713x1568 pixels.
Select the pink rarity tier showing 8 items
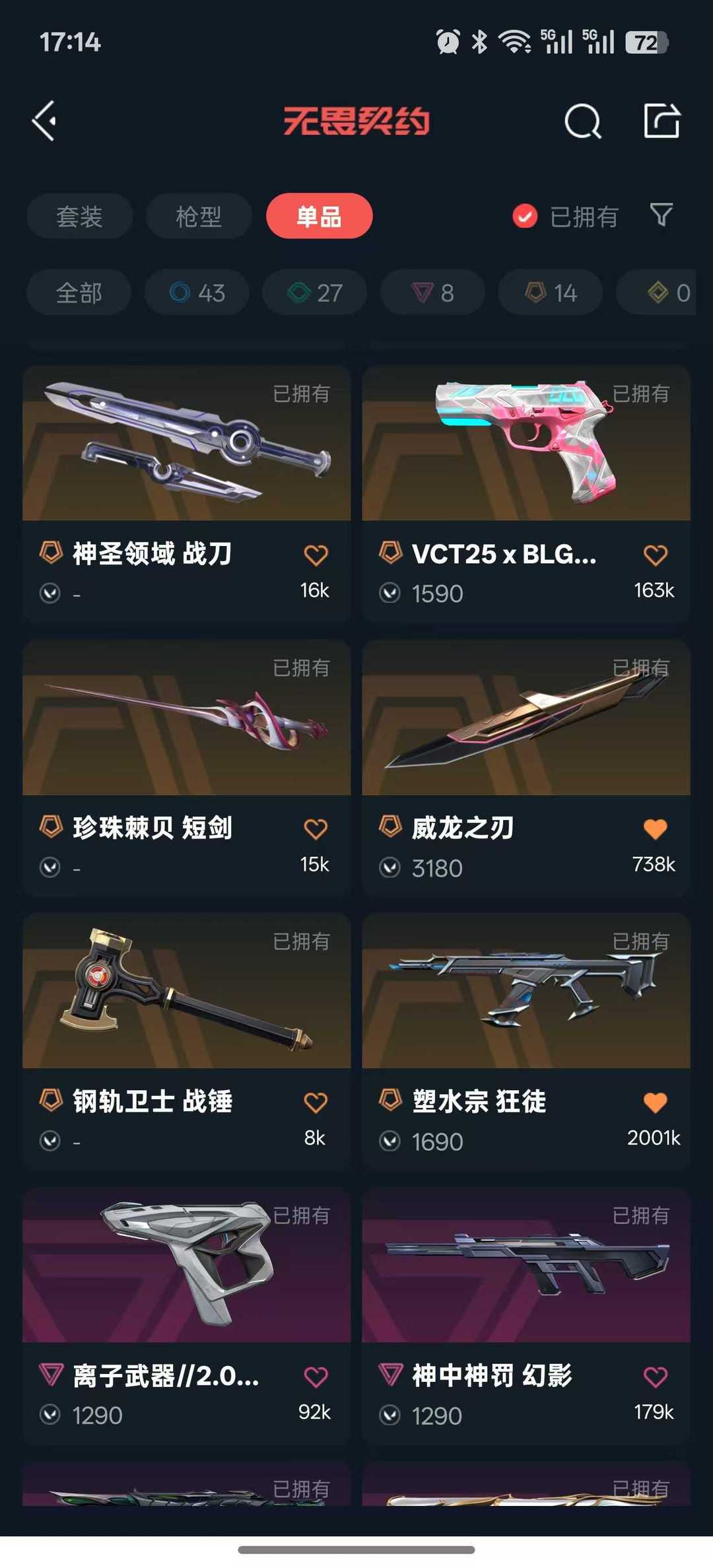pyautogui.click(x=431, y=292)
